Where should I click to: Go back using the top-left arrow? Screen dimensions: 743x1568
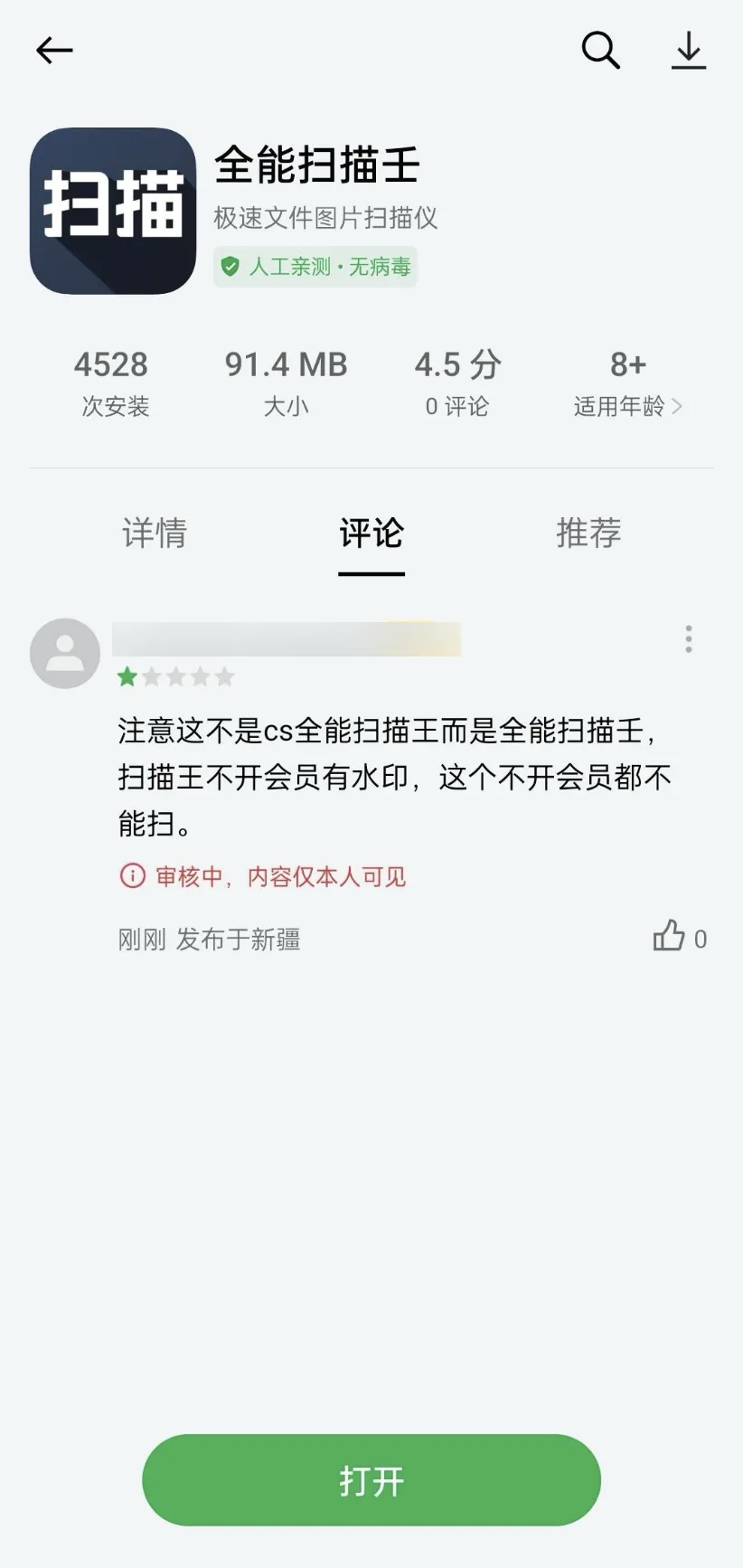click(54, 51)
